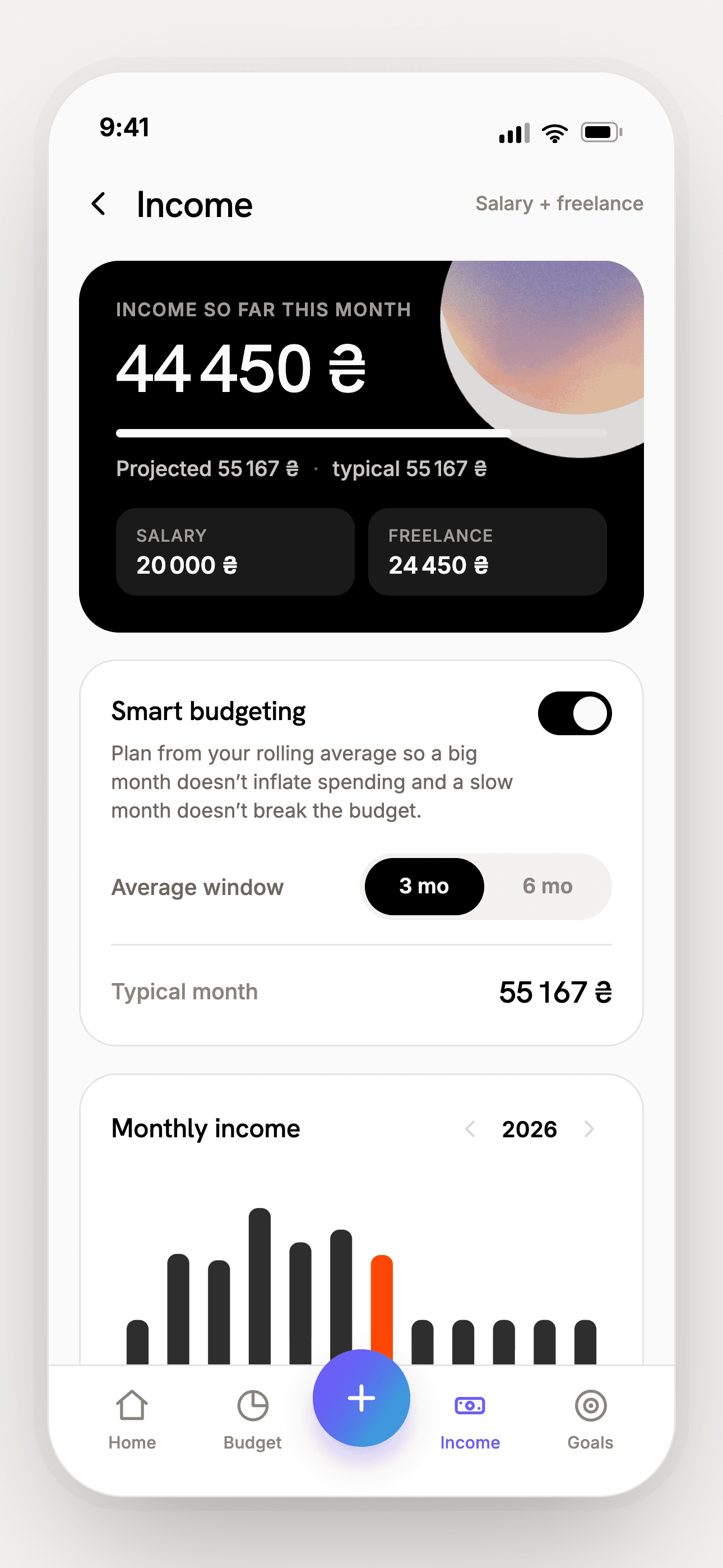
Task: Show the previous year before 2026
Action: pos(470,1129)
